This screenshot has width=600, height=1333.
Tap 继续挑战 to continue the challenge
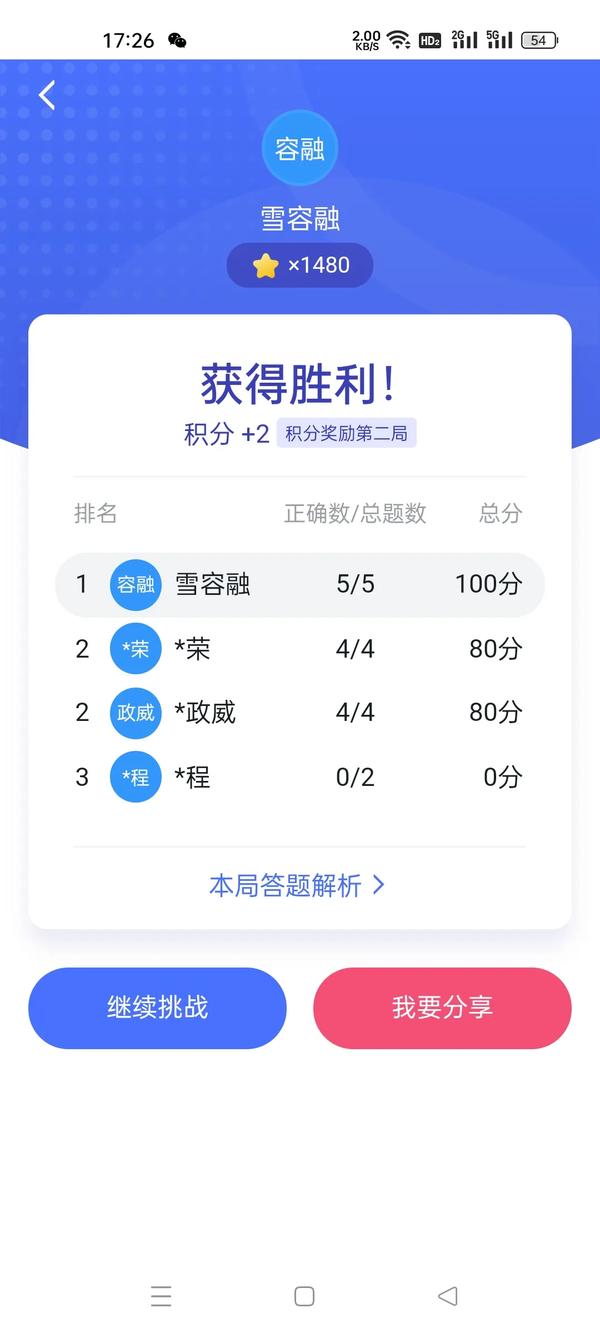157,1008
